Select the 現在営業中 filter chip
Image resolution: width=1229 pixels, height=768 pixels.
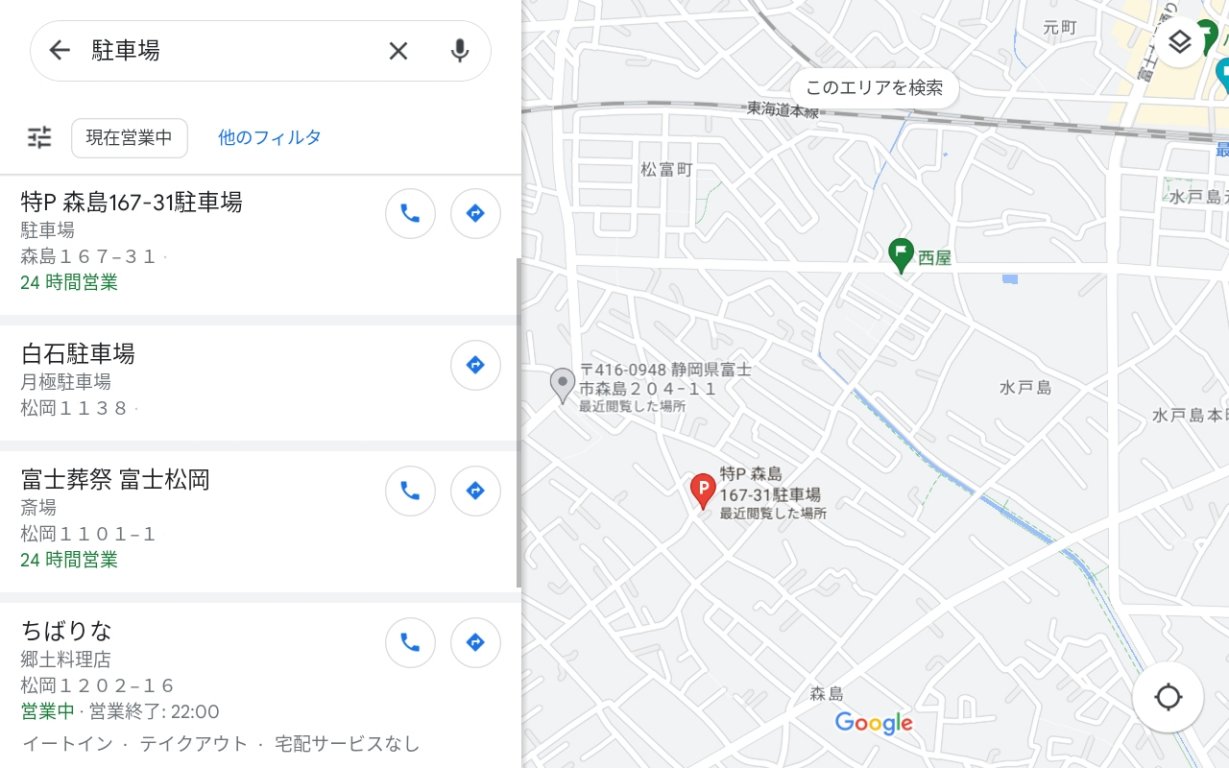point(129,138)
